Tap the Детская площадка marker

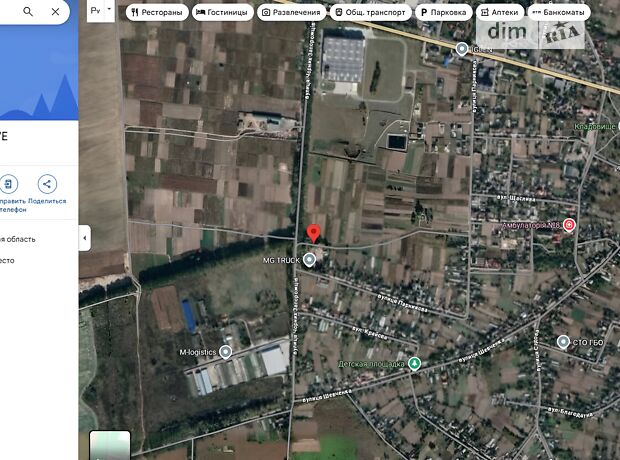[414, 364]
